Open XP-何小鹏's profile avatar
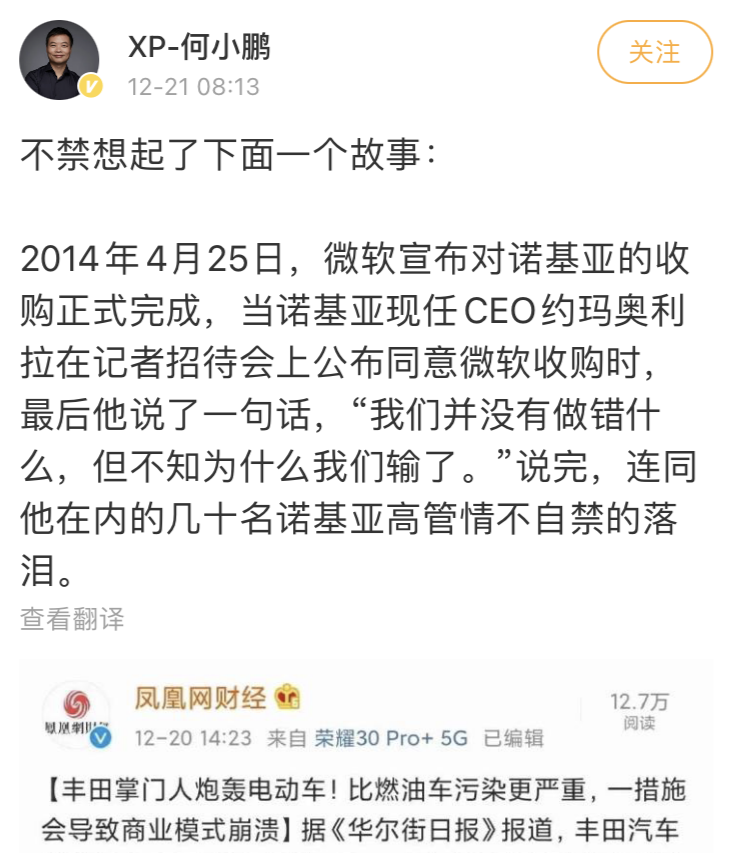 60,58
